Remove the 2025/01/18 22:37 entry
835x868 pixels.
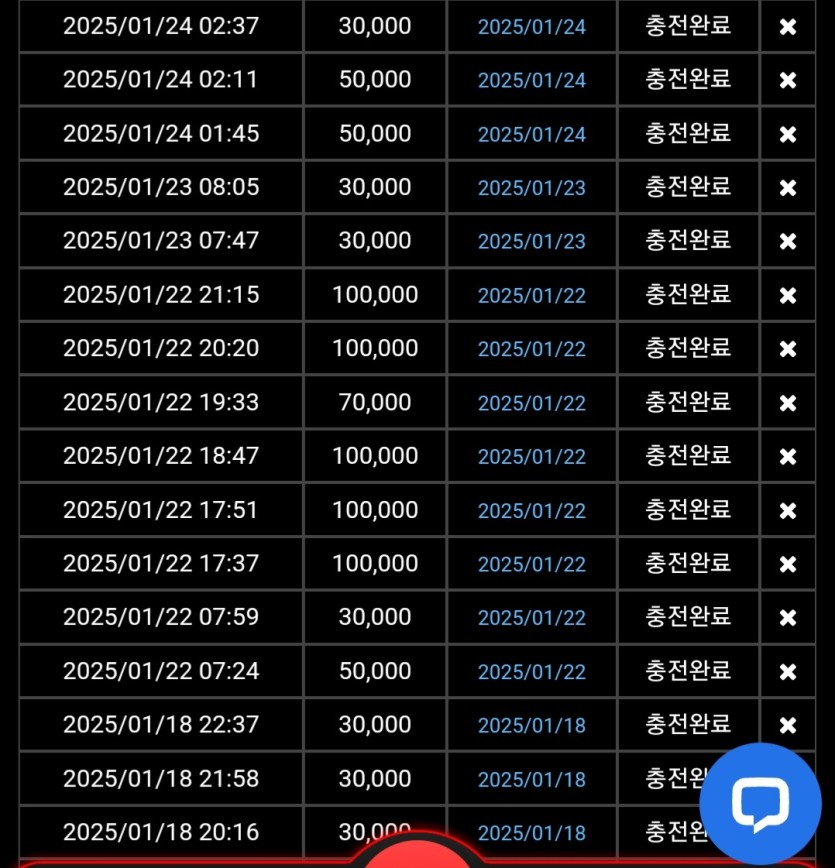tap(788, 726)
